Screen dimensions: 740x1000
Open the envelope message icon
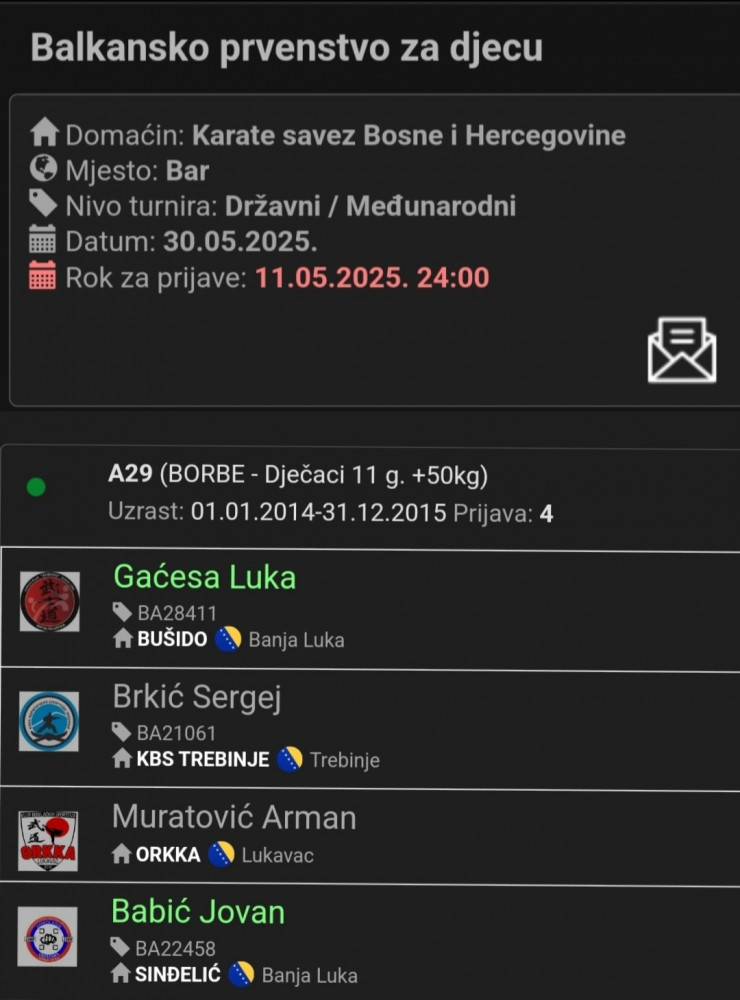tap(681, 350)
